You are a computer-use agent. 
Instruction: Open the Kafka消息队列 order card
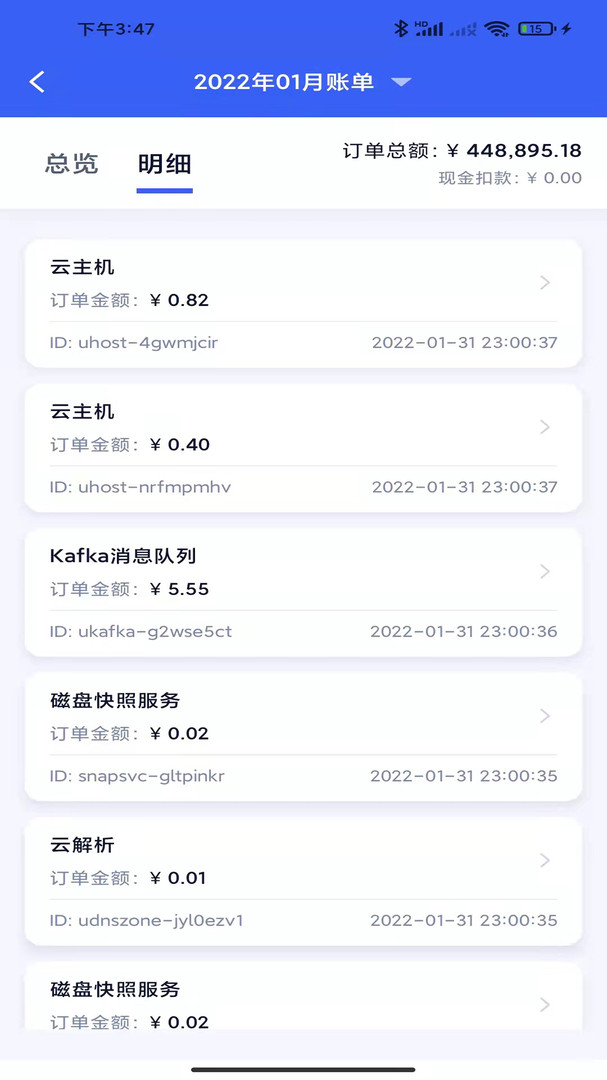303,591
